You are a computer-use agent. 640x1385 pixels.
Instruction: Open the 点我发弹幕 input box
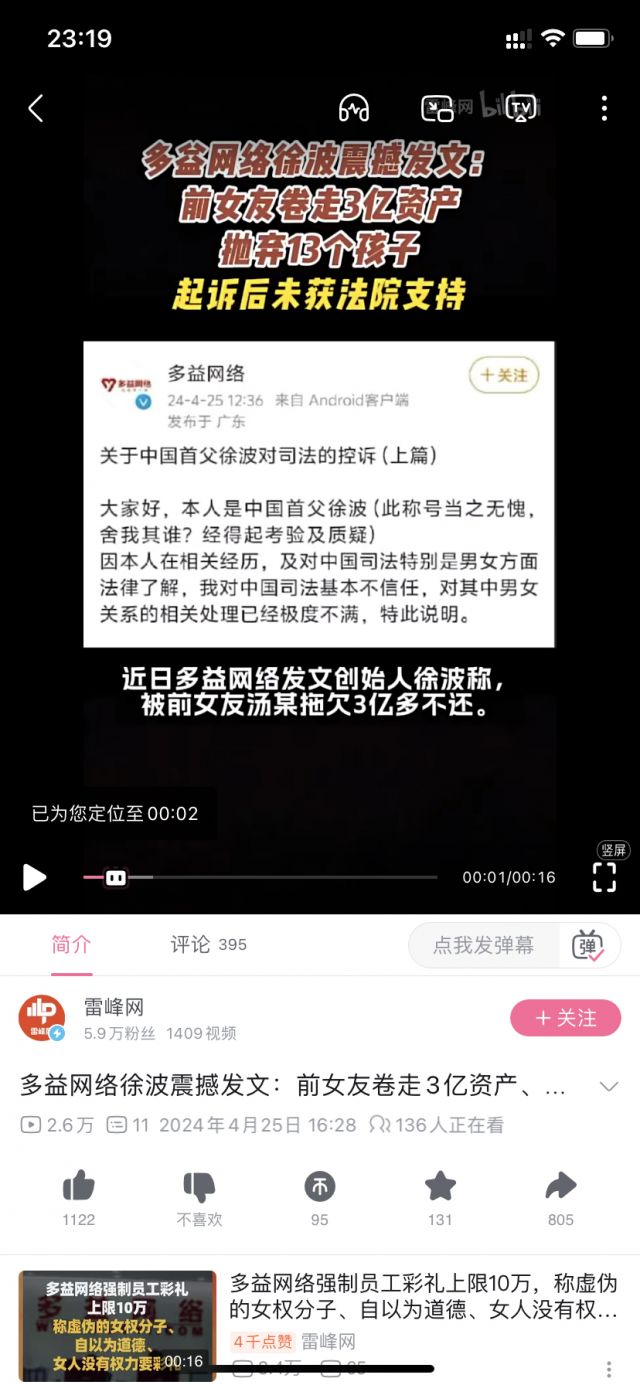click(484, 944)
